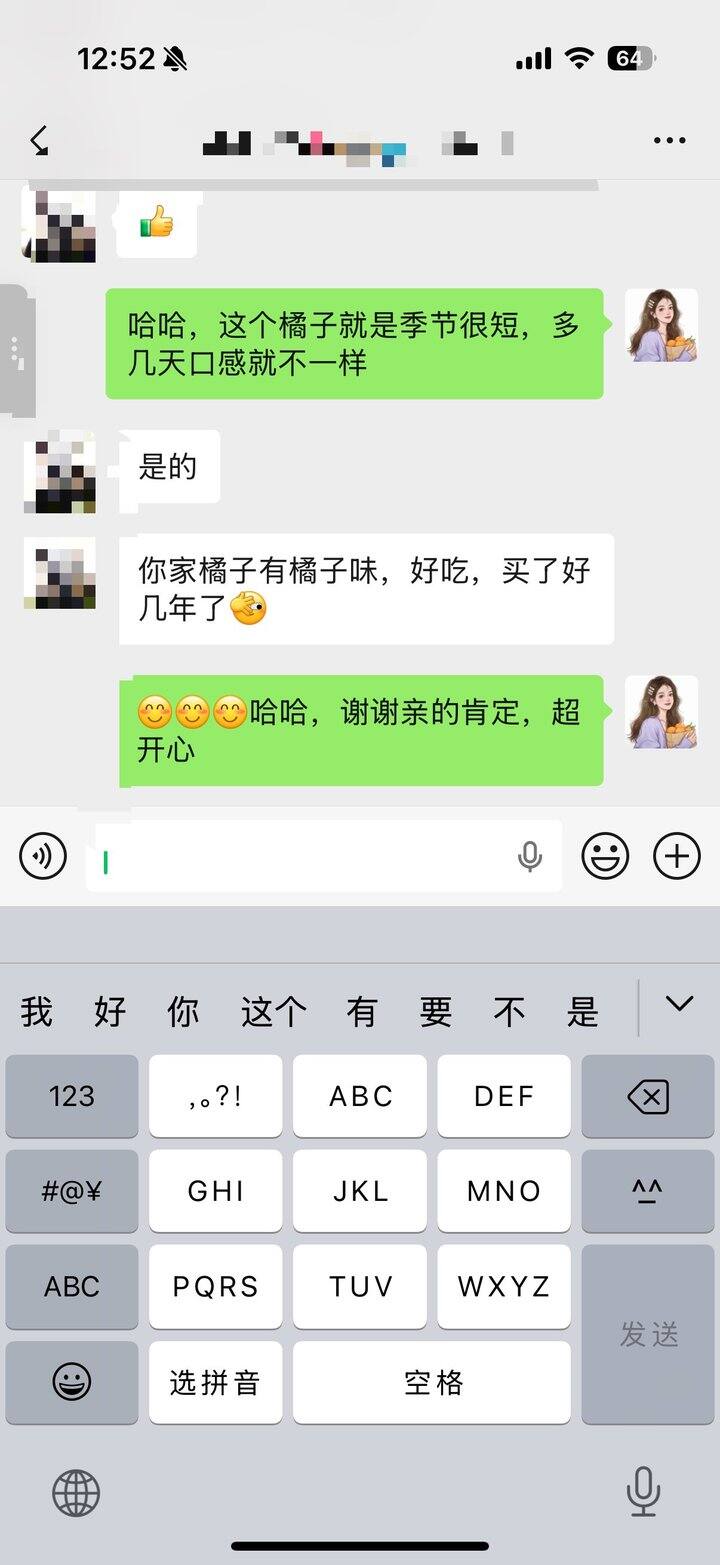Tap the GHI key

pos(215,1192)
